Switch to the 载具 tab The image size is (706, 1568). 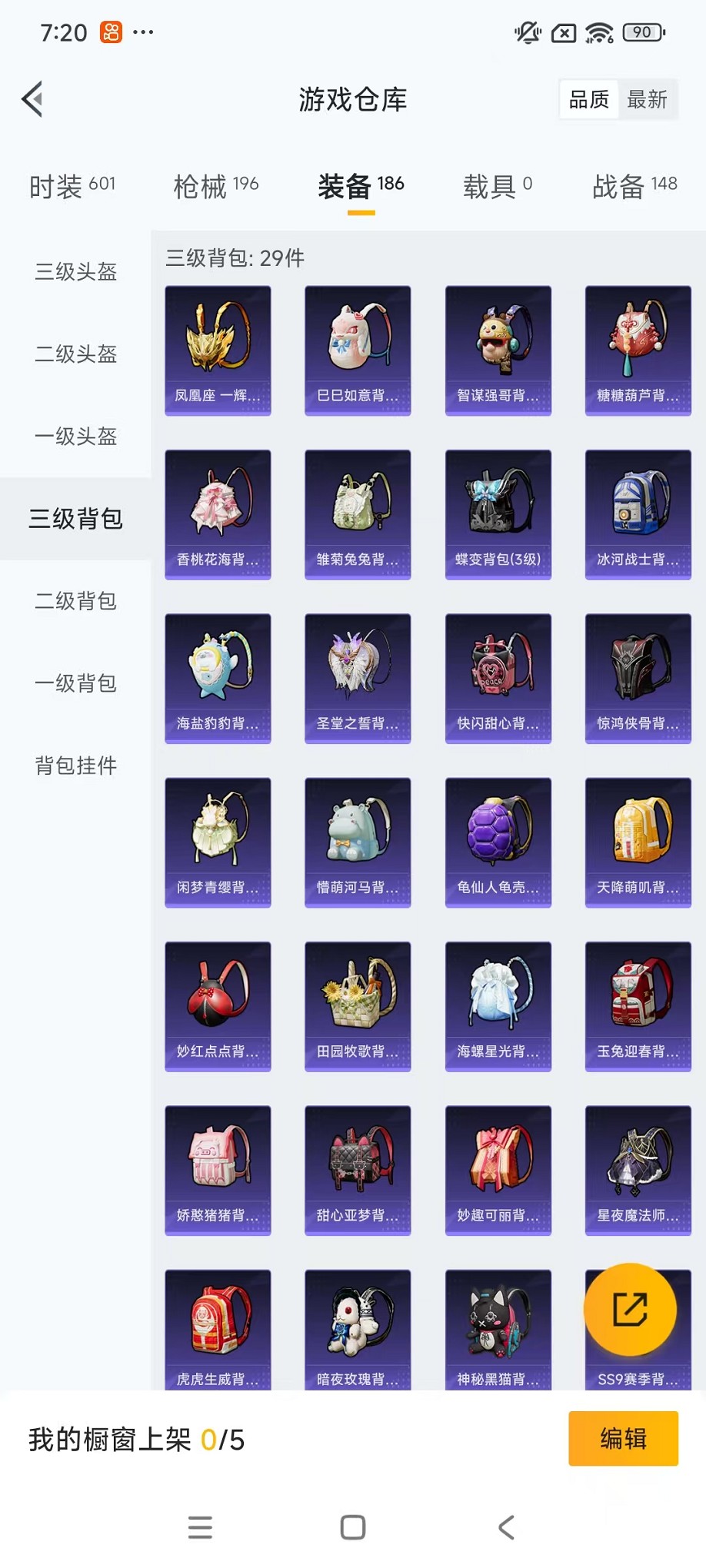497,185
